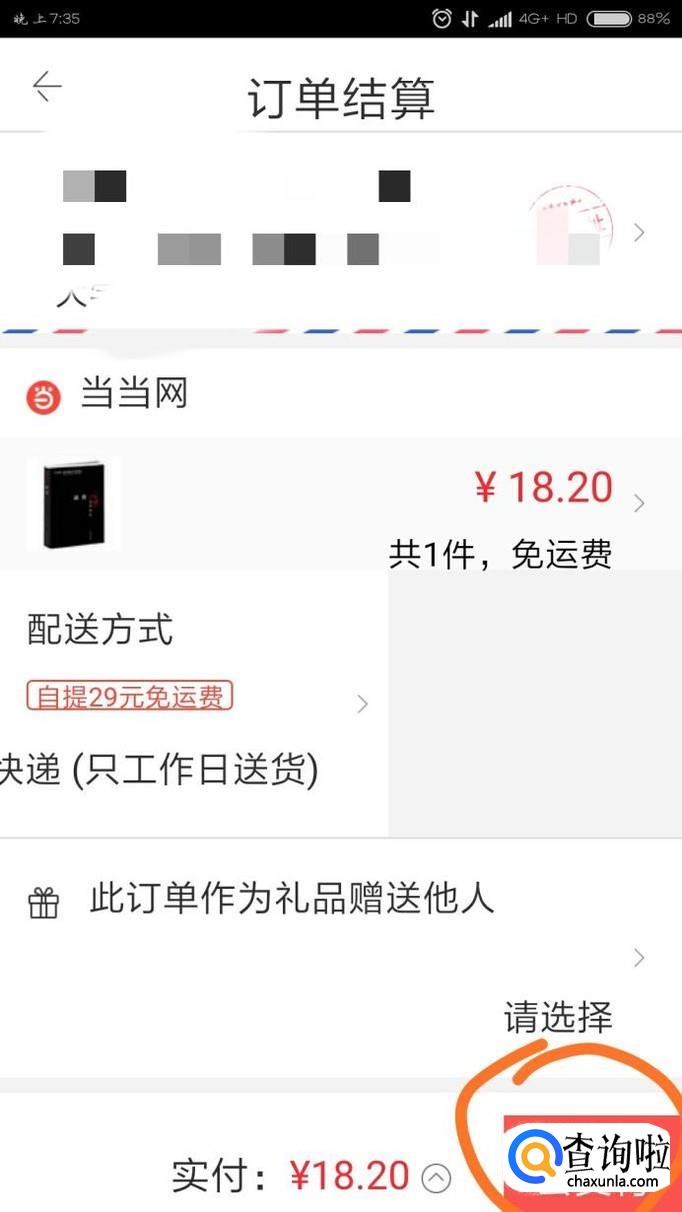Viewport: 682px width, 1212px height.
Task: Tap the red pay button at bottom
Action: click(x=592, y=1156)
